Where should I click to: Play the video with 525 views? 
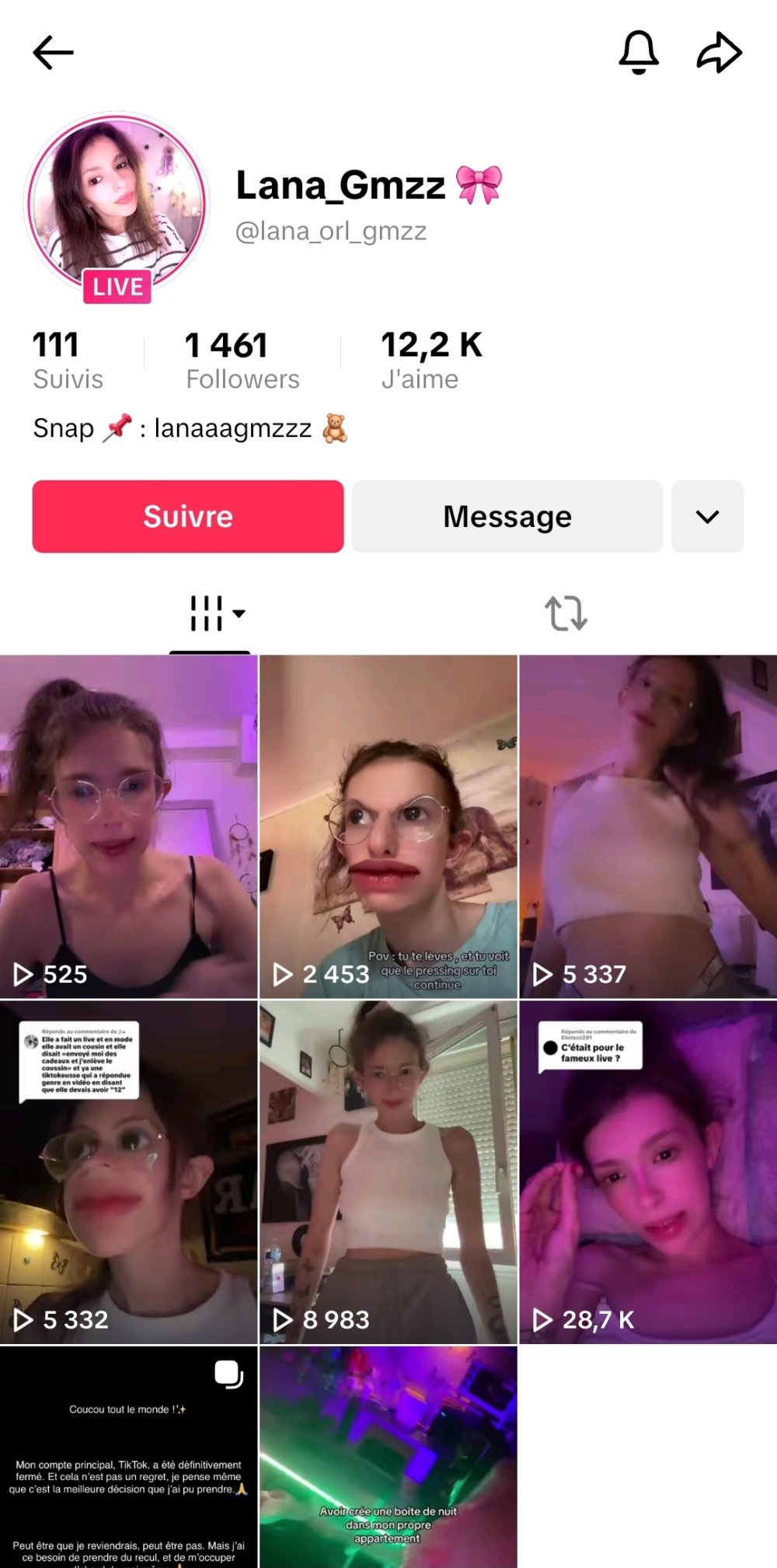point(128,826)
